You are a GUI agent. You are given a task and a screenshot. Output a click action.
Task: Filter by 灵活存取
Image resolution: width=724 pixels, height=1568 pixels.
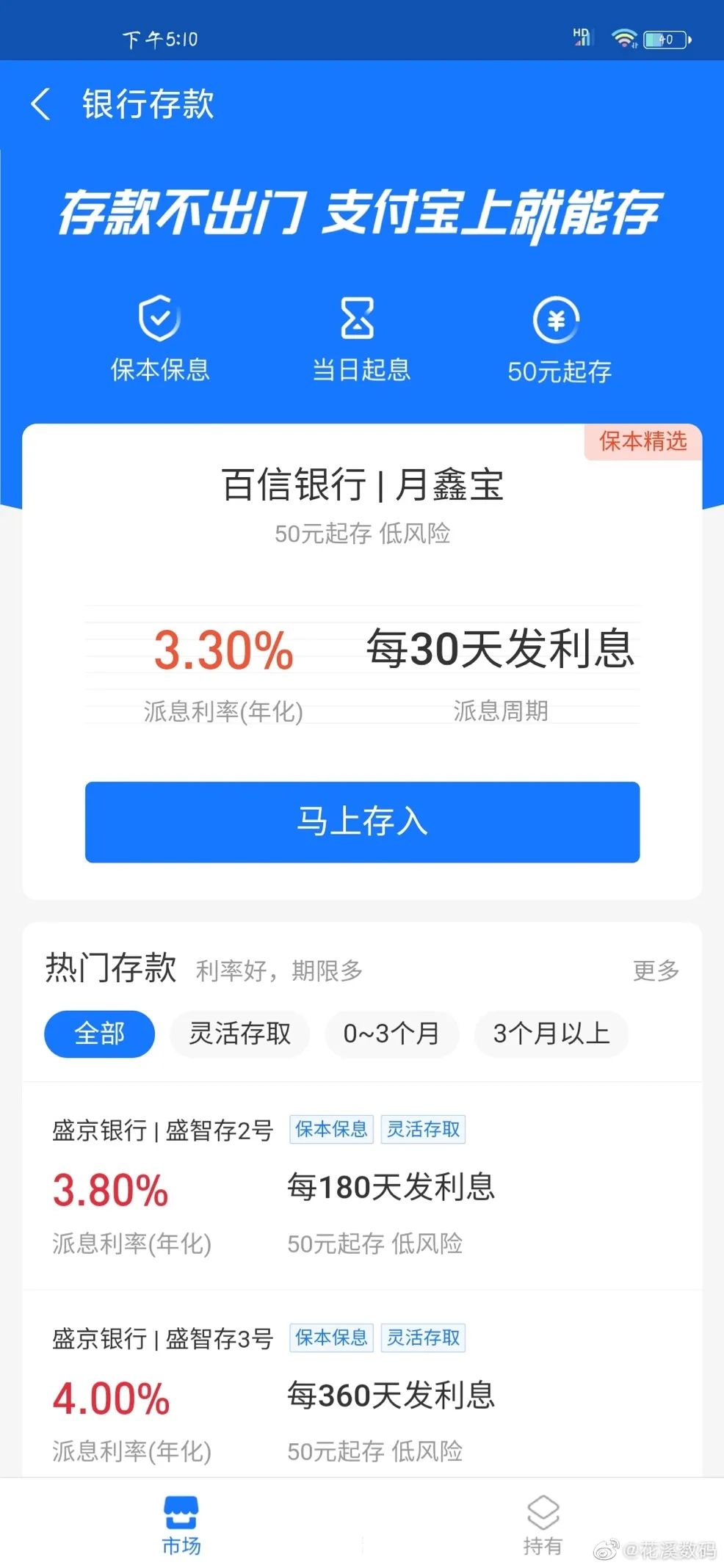[x=239, y=1034]
